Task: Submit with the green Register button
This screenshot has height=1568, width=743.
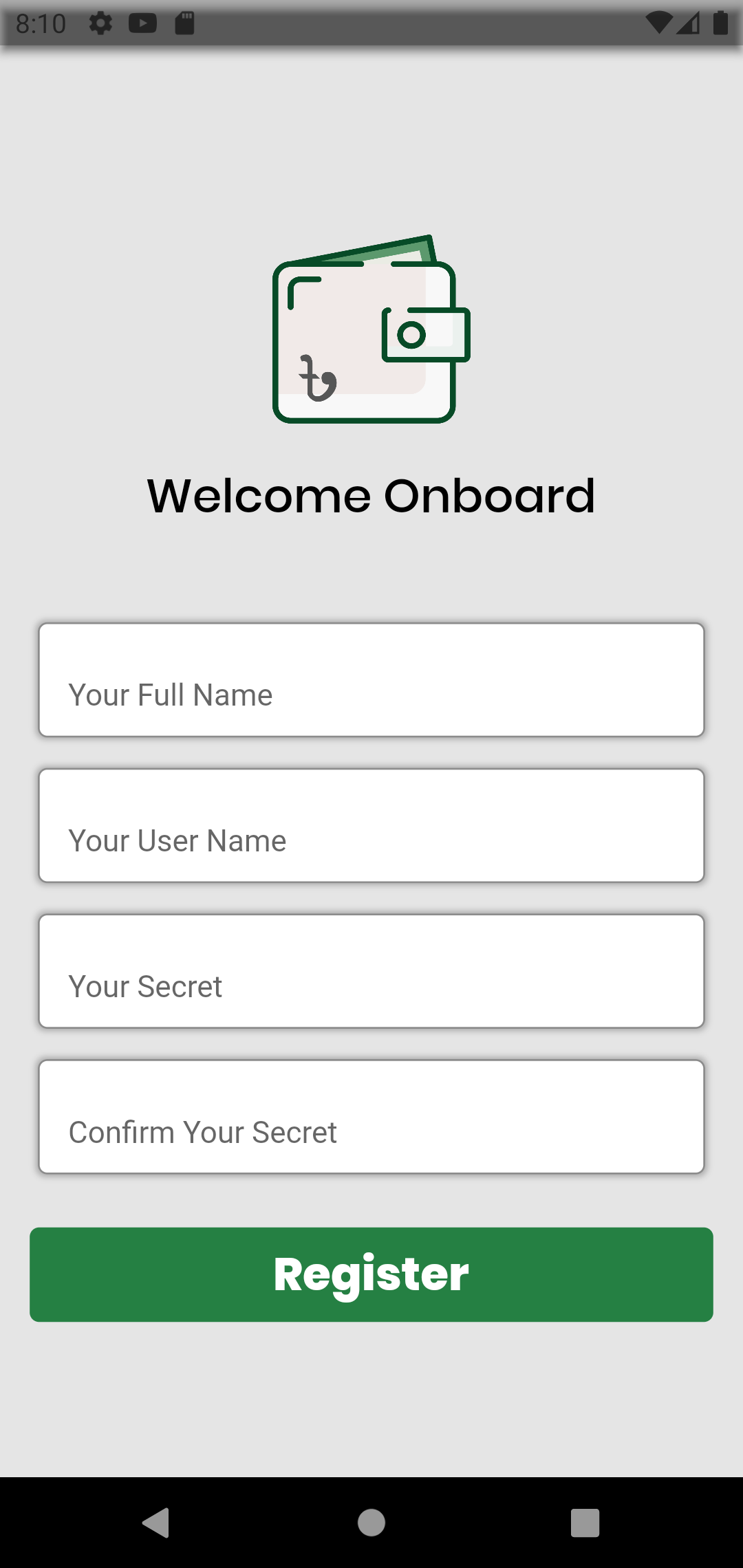Action: (x=371, y=1274)
